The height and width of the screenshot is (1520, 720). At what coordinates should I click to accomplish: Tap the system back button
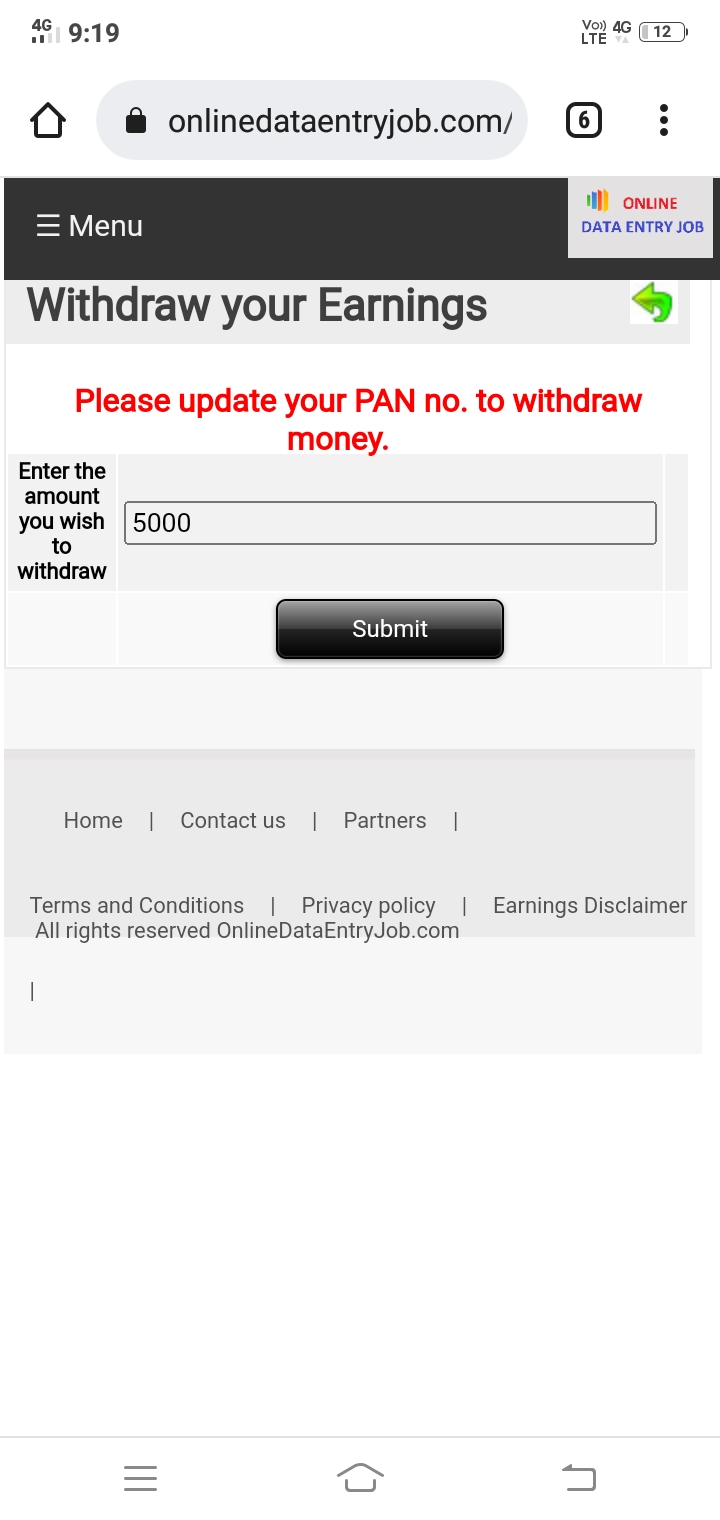tap(579, 1477)
